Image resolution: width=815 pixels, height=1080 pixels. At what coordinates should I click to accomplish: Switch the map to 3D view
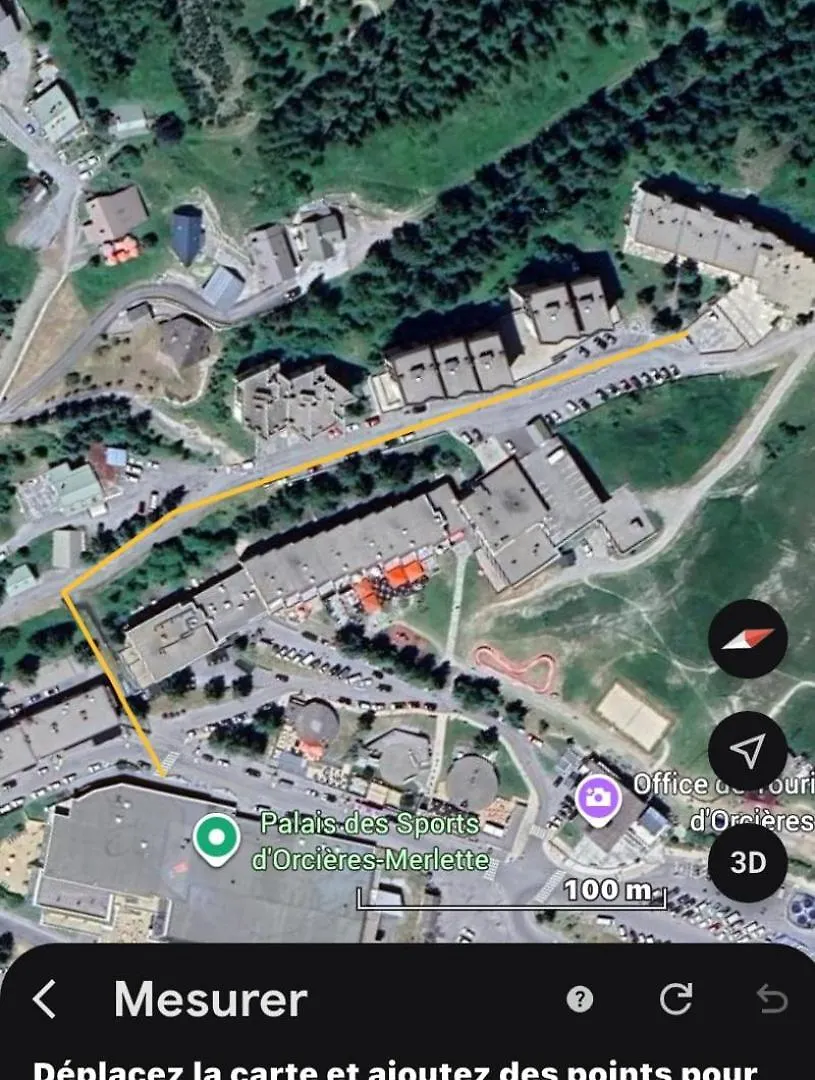click(x=747, y=863)
